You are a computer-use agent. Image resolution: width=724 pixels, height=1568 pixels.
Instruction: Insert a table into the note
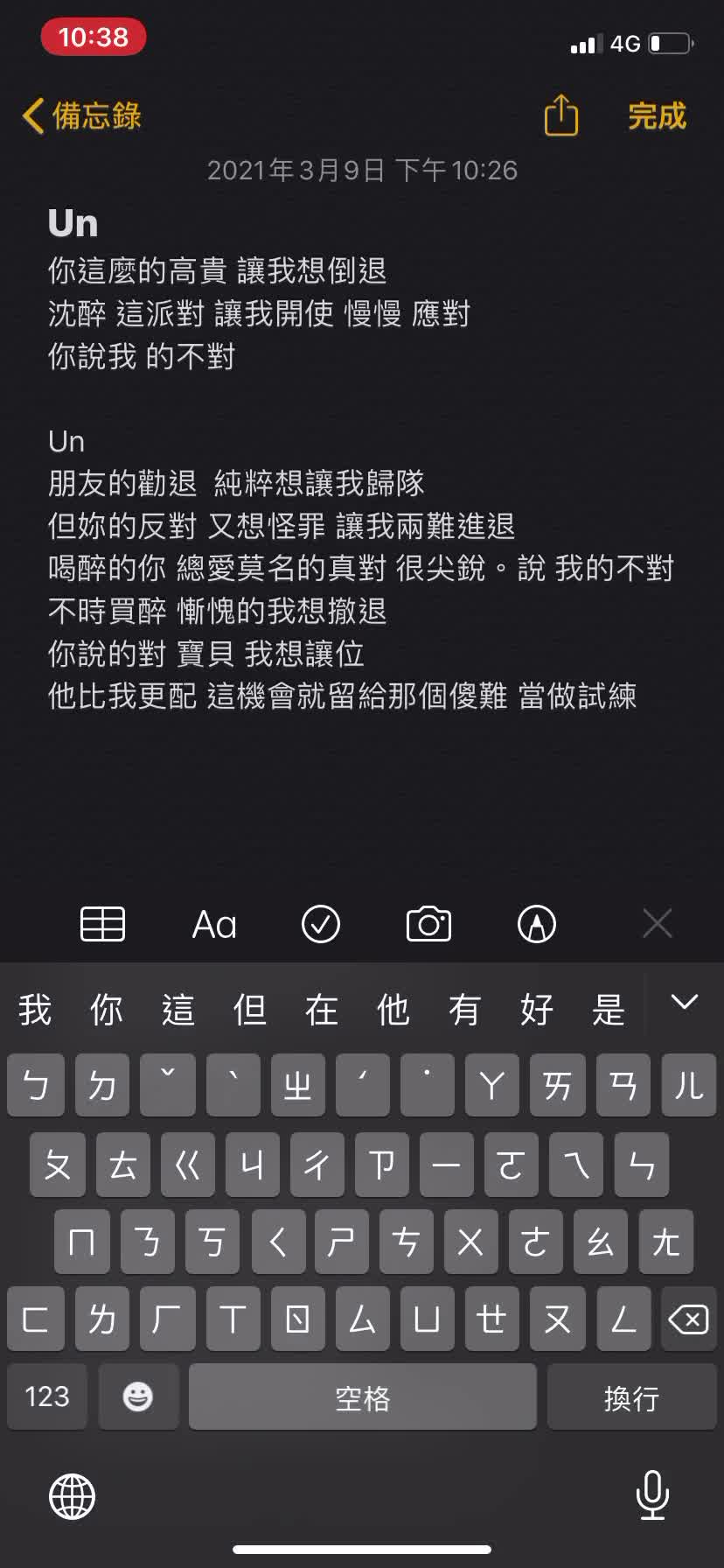pyautogui.click(x=103, y=924)
